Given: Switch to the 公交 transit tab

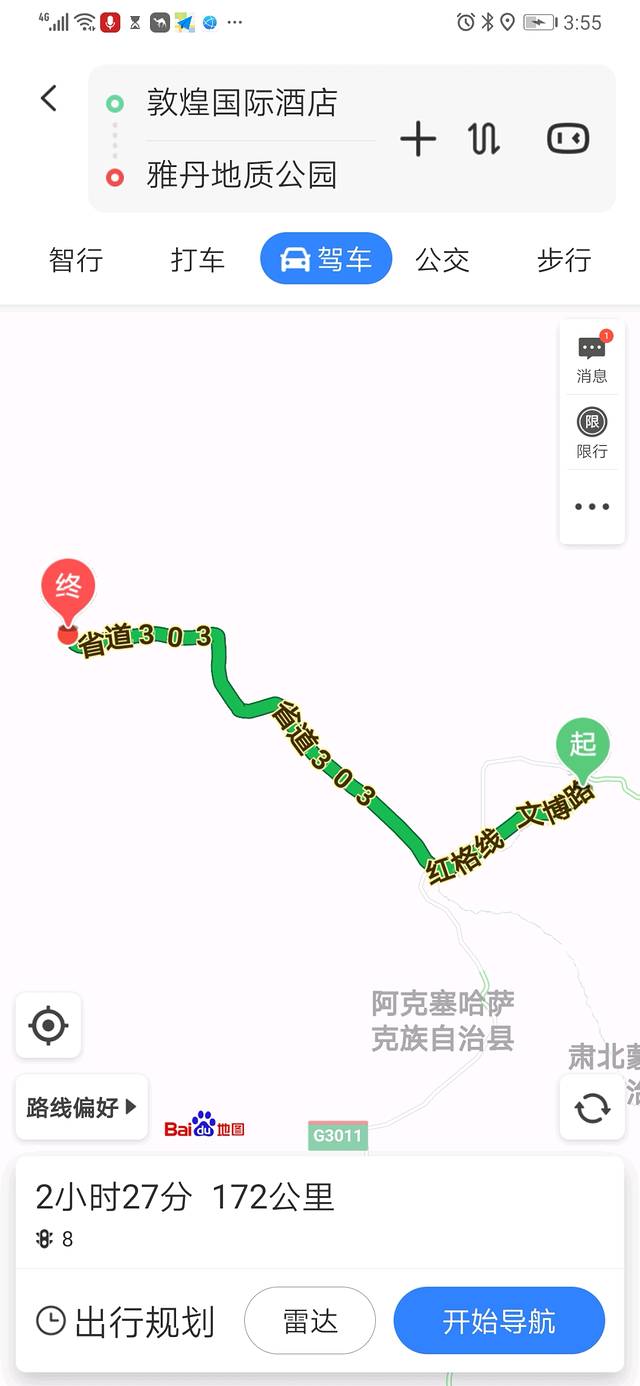Looking at the screenshot, I should (x=442, y=260).
